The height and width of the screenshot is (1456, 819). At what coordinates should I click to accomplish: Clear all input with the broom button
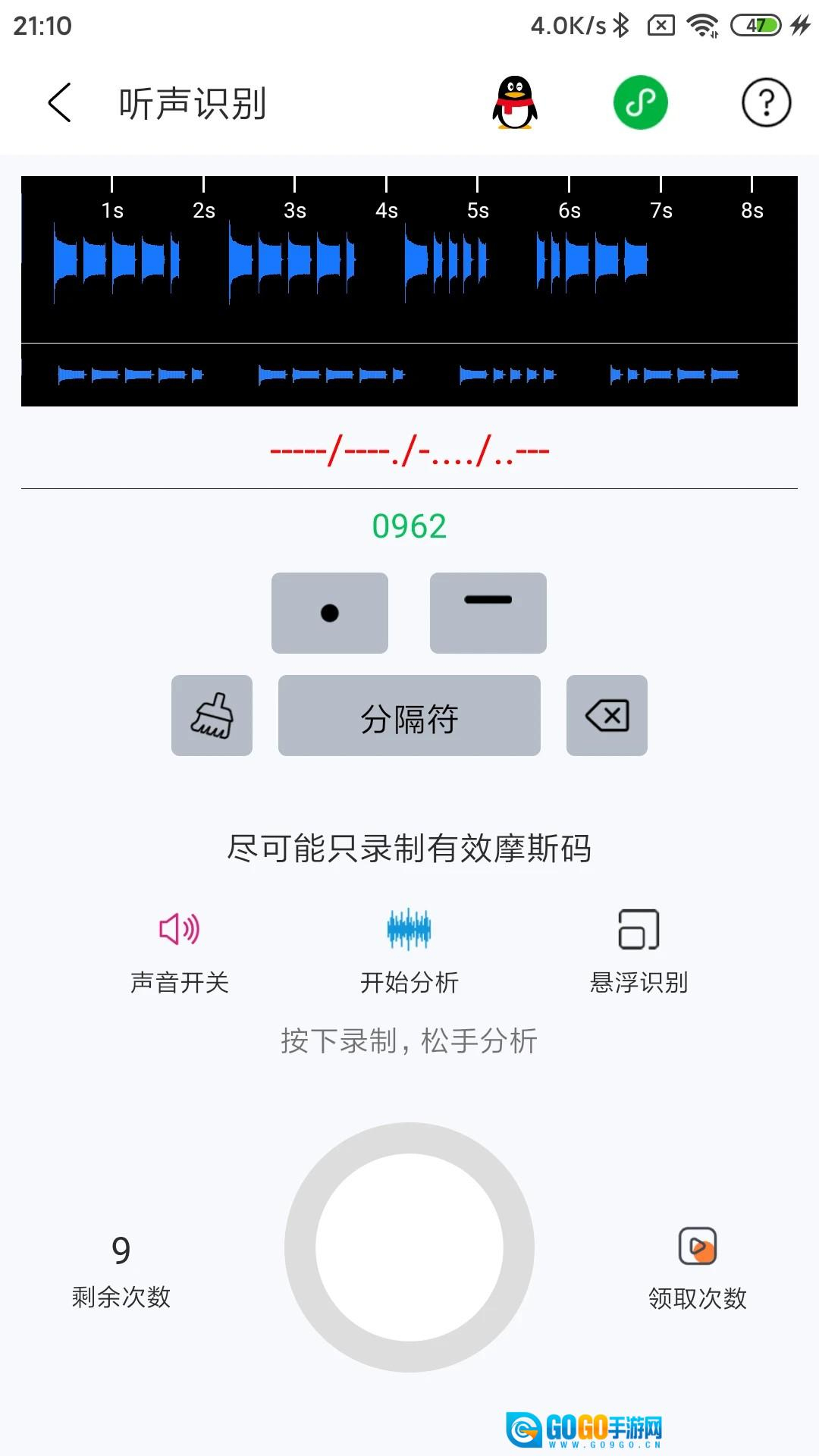click(x=212, y=715)
